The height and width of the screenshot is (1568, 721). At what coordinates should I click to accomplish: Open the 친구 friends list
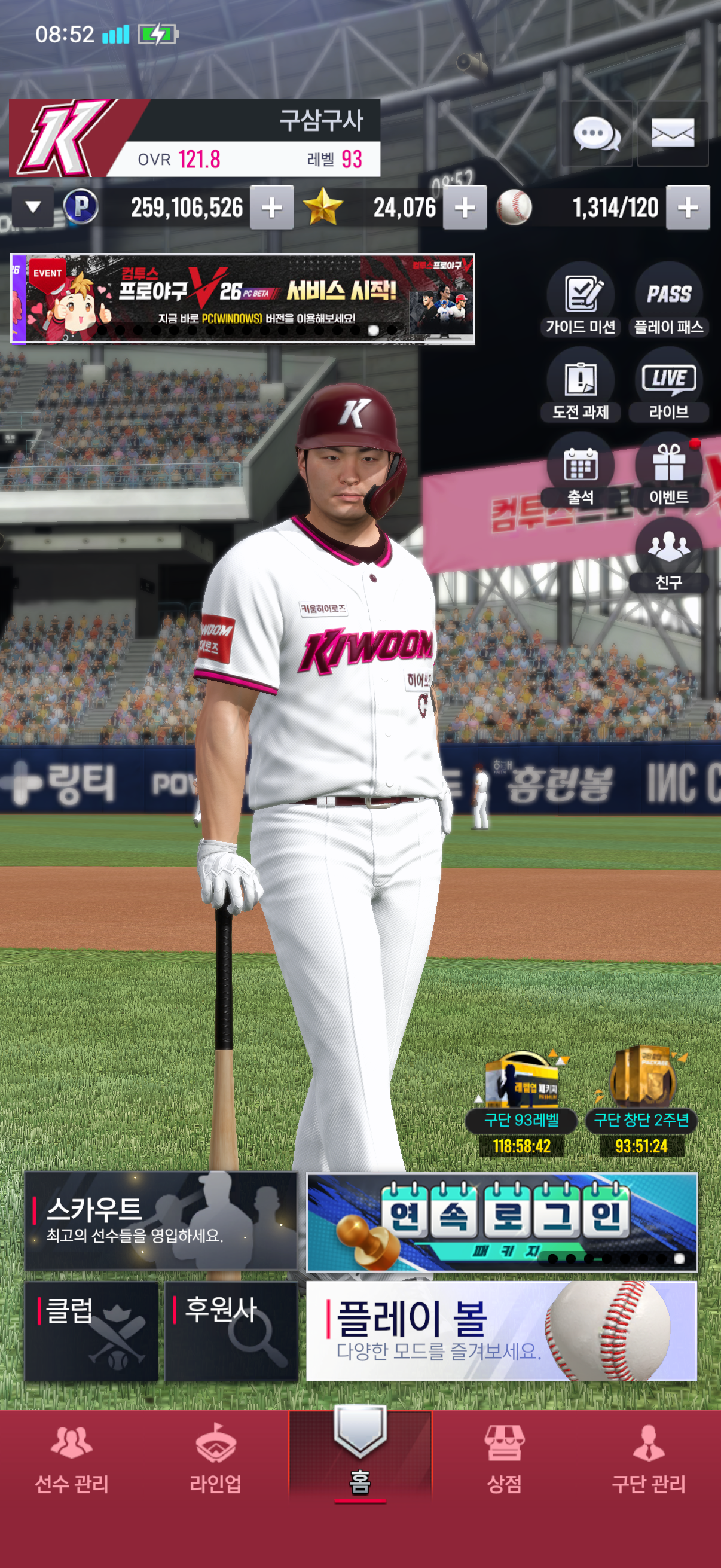pyautogui.click(x=668, y=554)
